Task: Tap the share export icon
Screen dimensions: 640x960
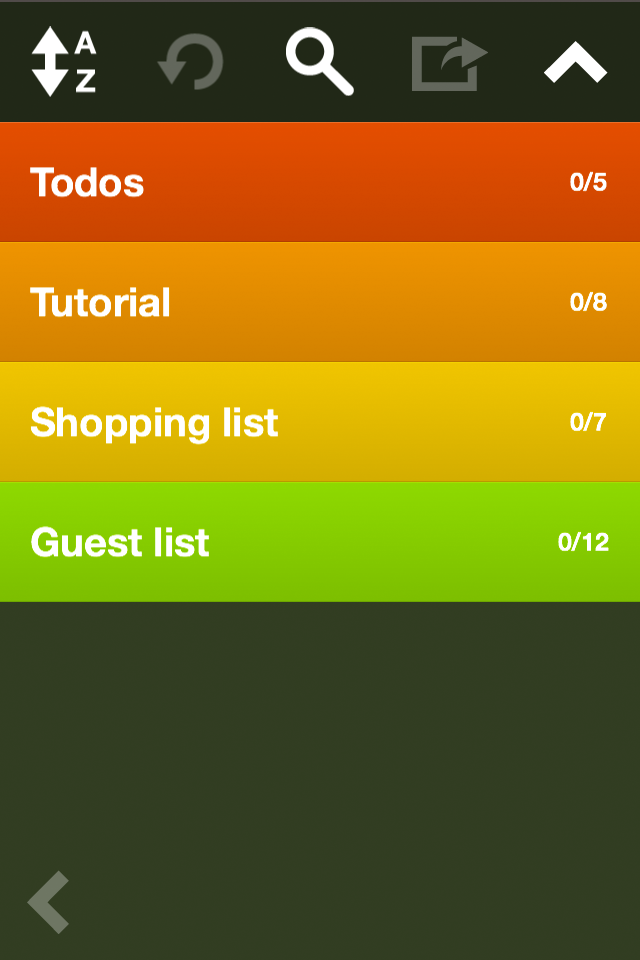Action: click(449, 63)
